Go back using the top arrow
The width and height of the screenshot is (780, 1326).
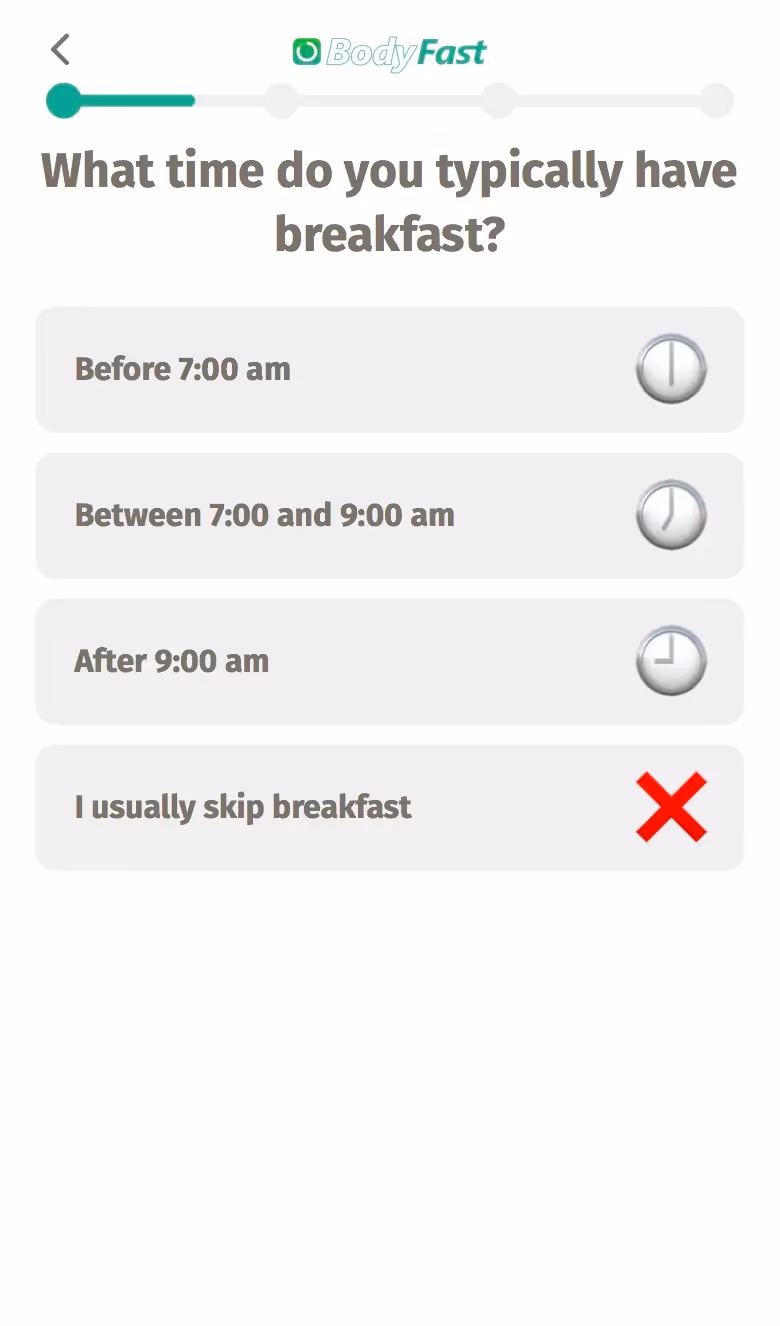[61, 49]
